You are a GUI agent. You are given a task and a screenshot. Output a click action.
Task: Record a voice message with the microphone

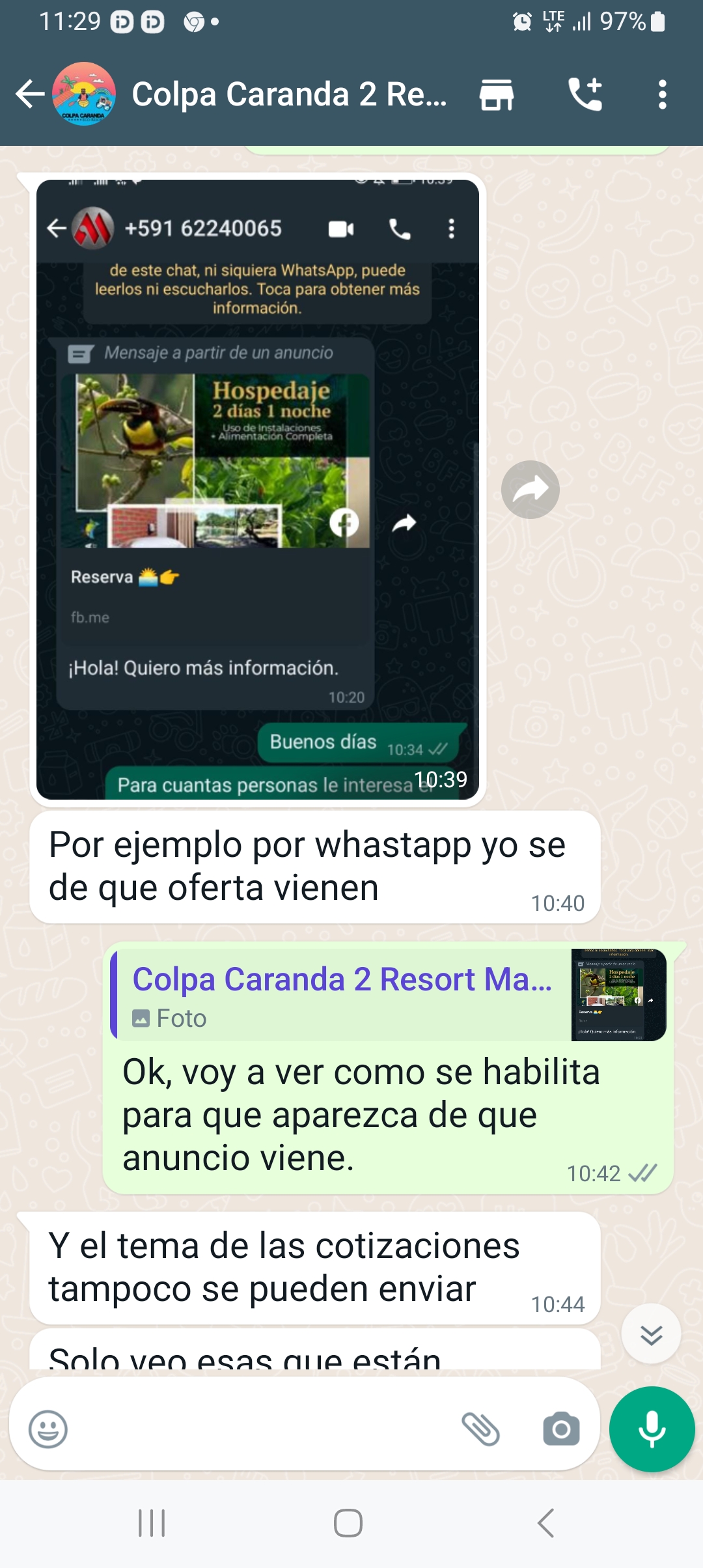point(652,1429)
